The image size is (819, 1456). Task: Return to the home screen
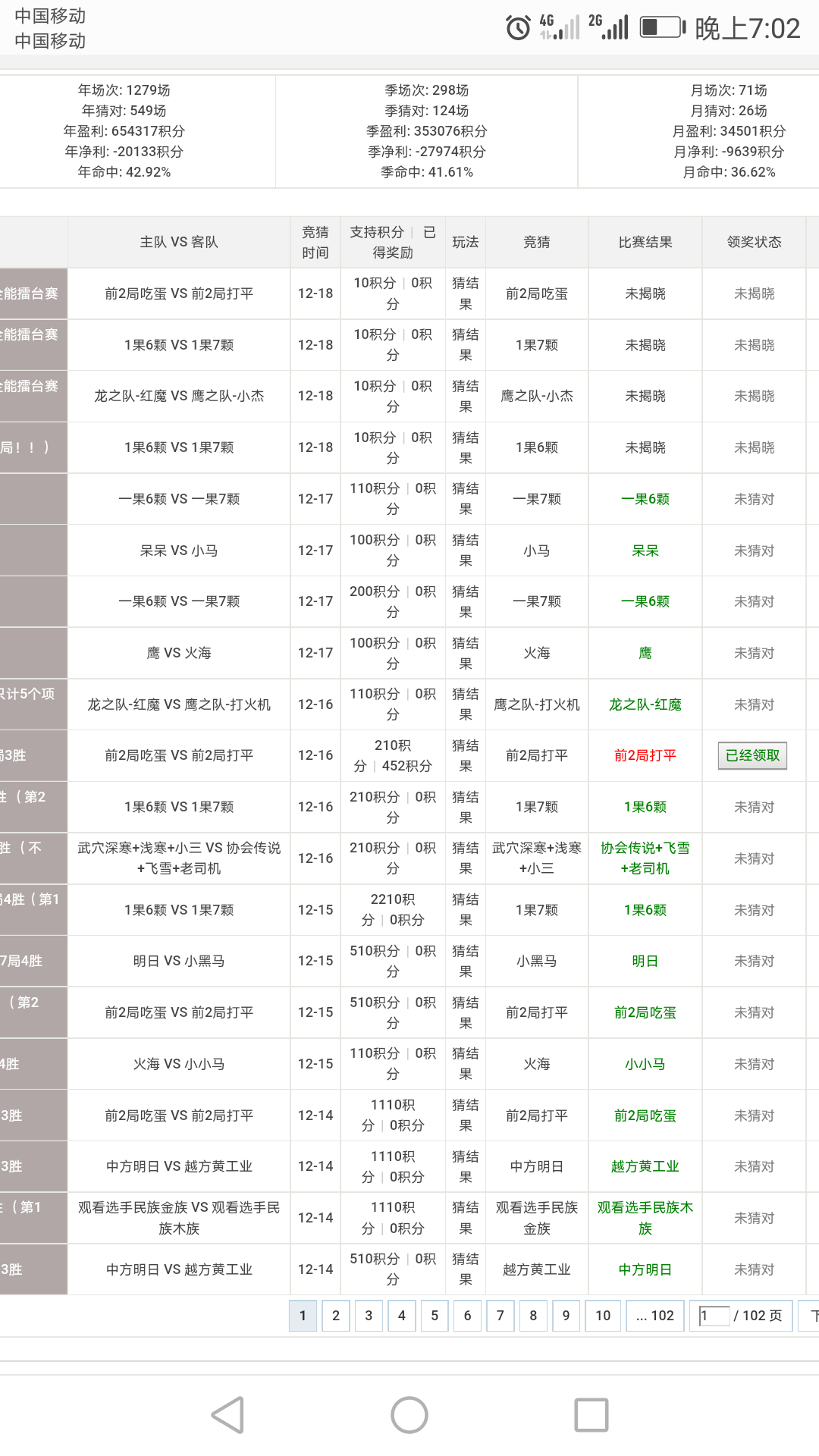[409, 1415]
